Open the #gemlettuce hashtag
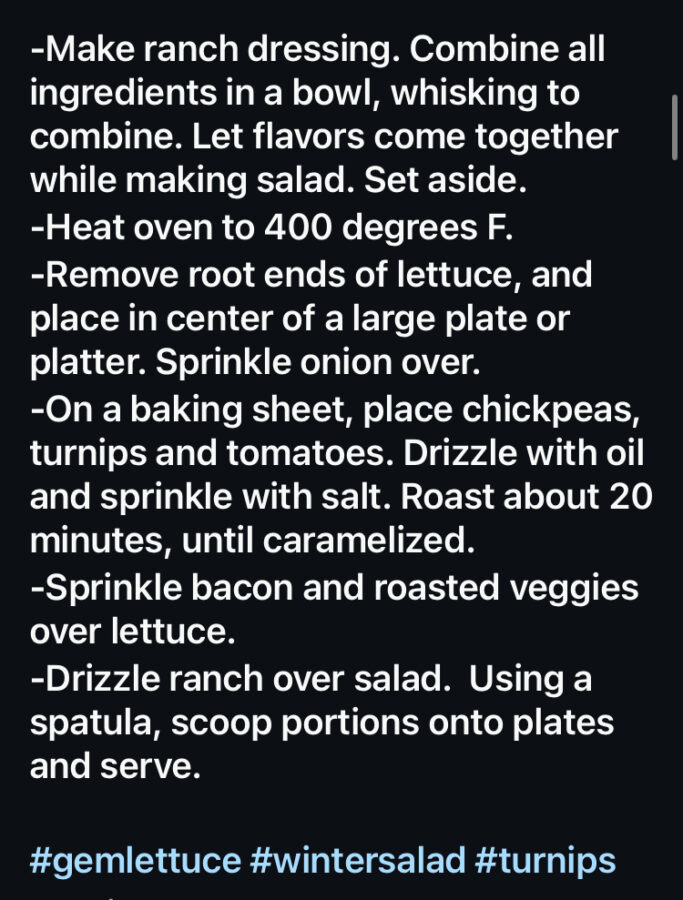Screen dimensions: 683x900 [135, 860]
